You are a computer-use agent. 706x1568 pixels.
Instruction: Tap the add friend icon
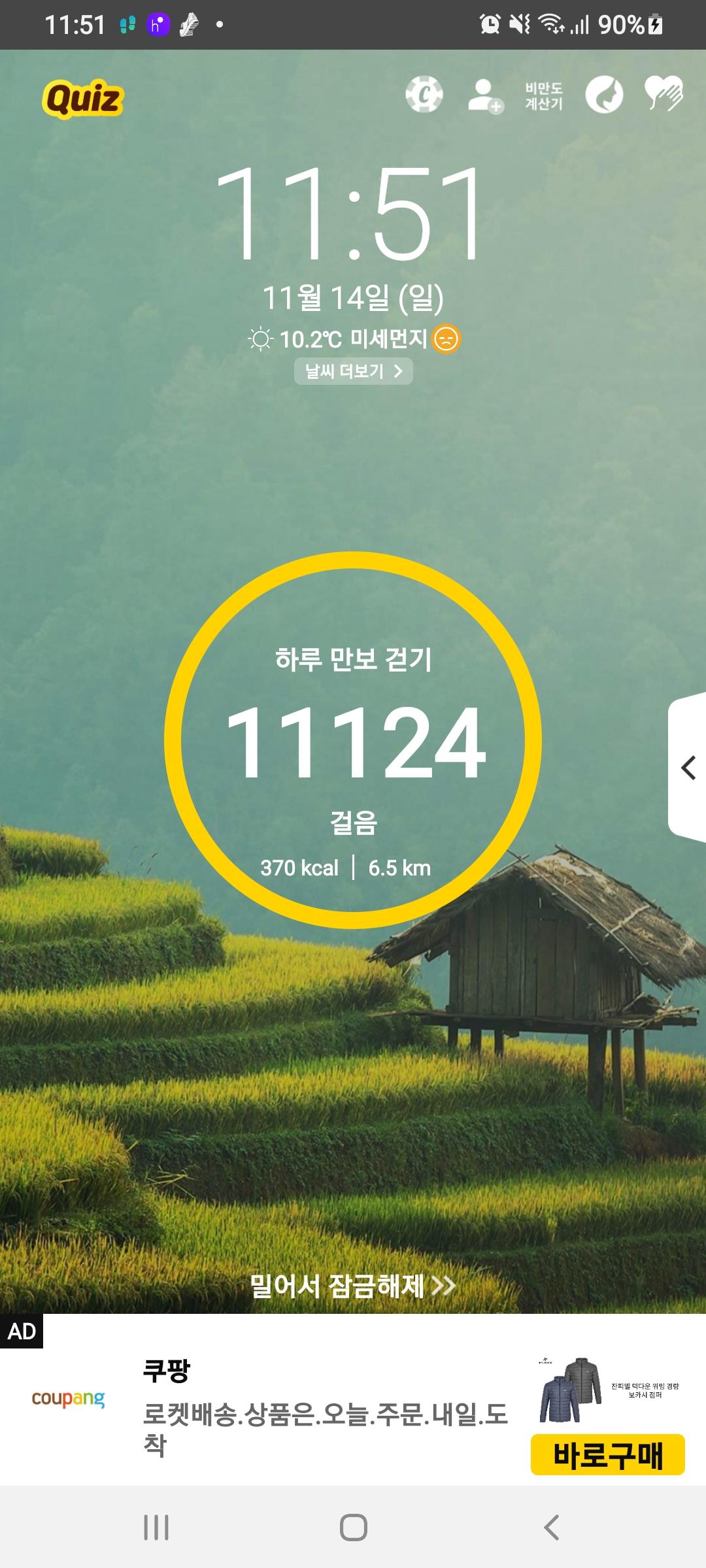pos(485,95)
